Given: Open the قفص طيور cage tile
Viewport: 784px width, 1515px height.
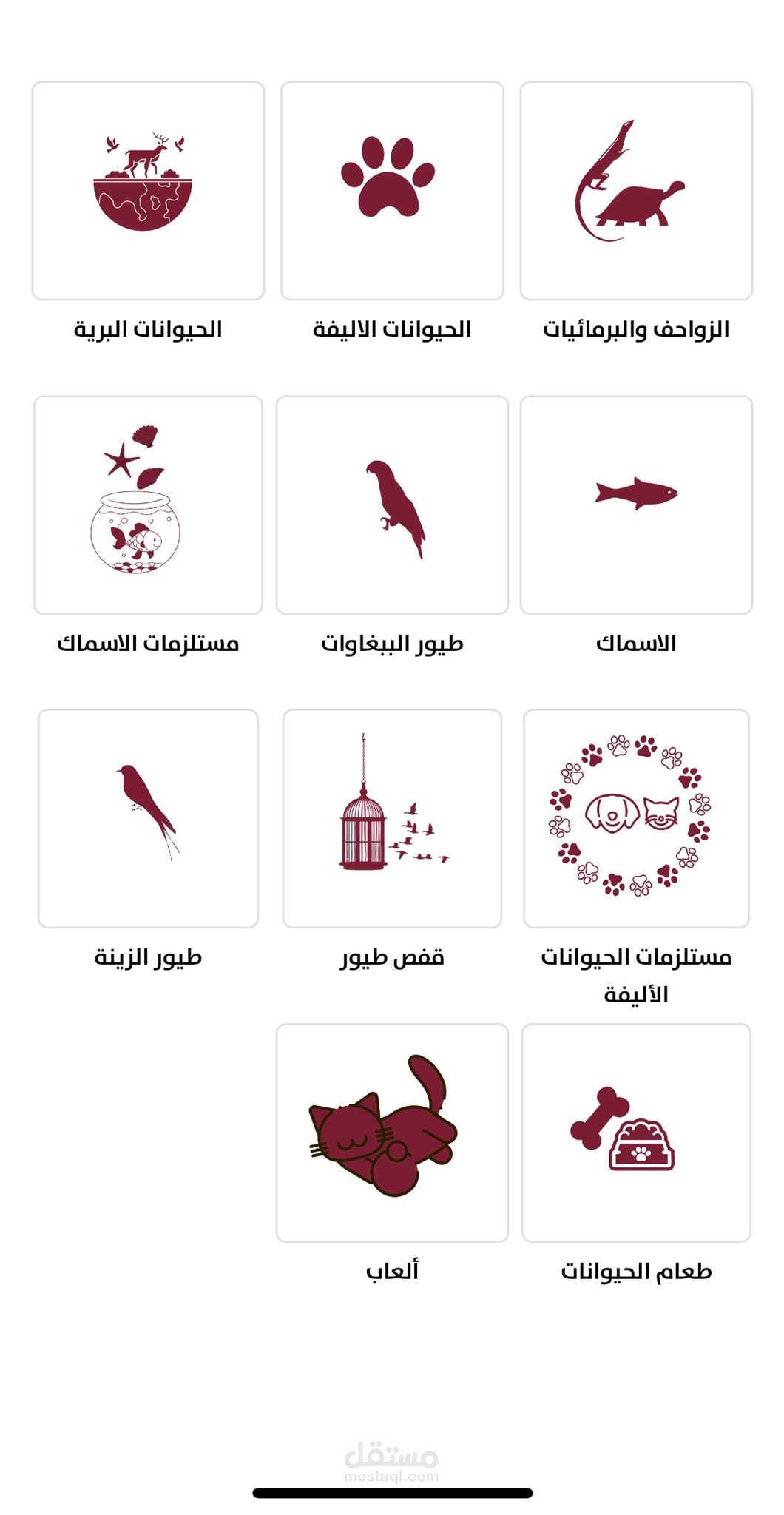Looking at the screenshot, I should tap(392, 818).
